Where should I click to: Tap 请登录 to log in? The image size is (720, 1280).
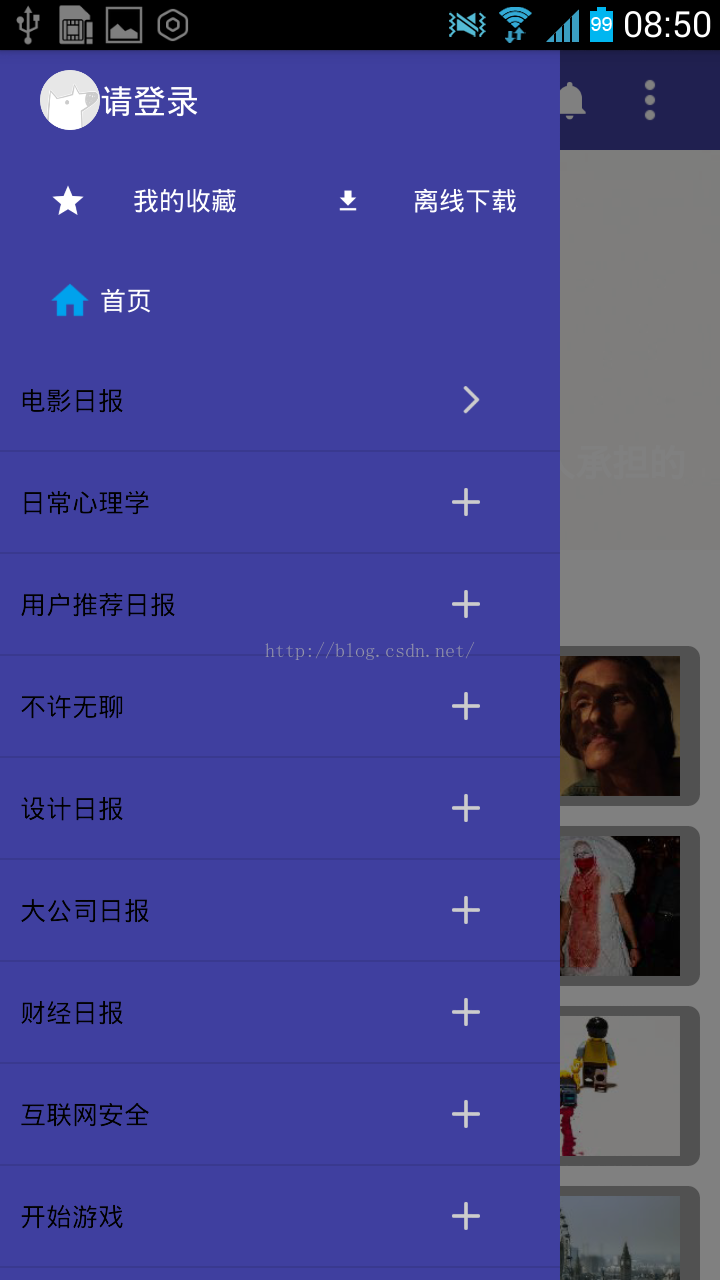(150, 101)
